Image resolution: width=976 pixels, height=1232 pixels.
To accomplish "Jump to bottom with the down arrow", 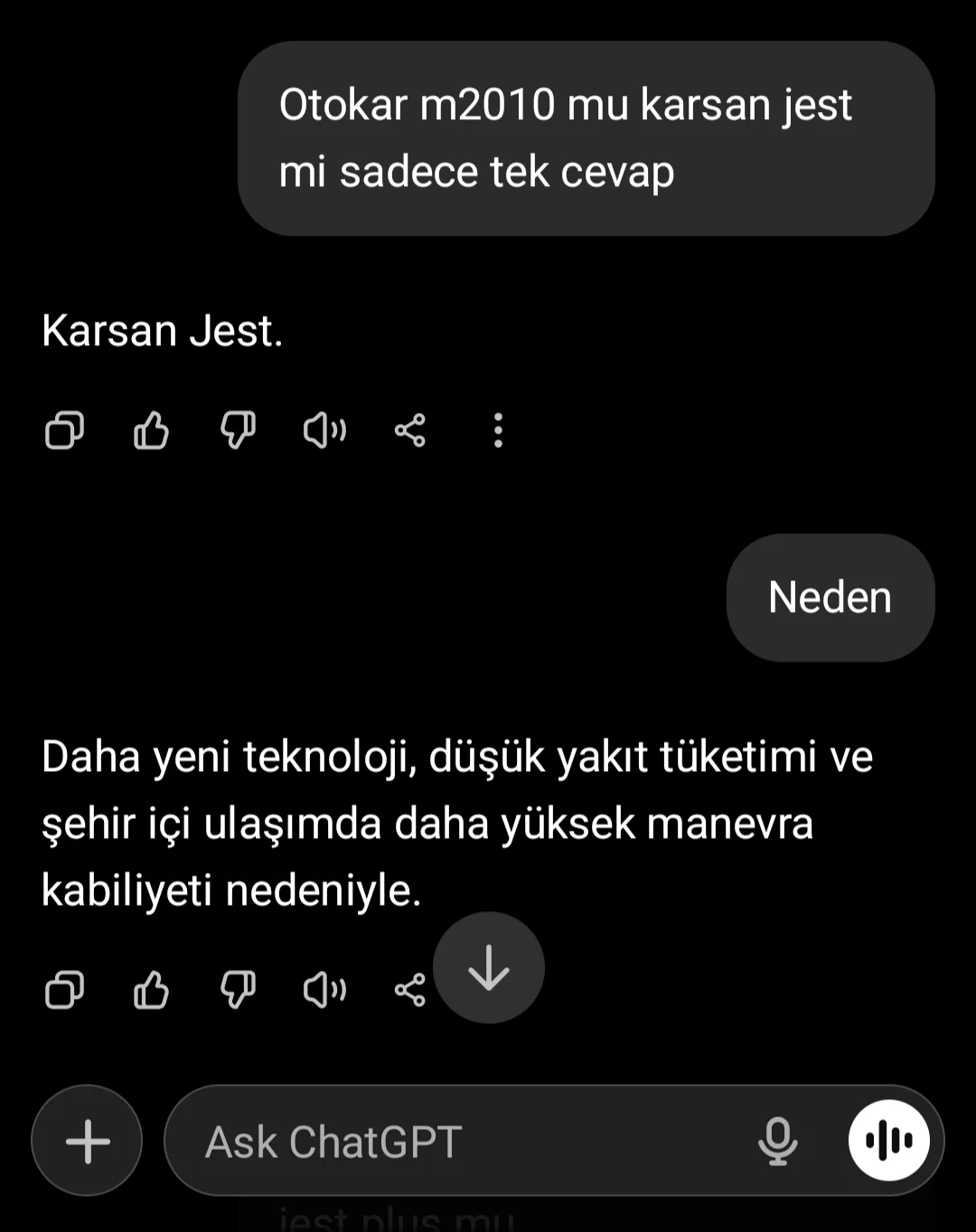I will pos(489,968).
